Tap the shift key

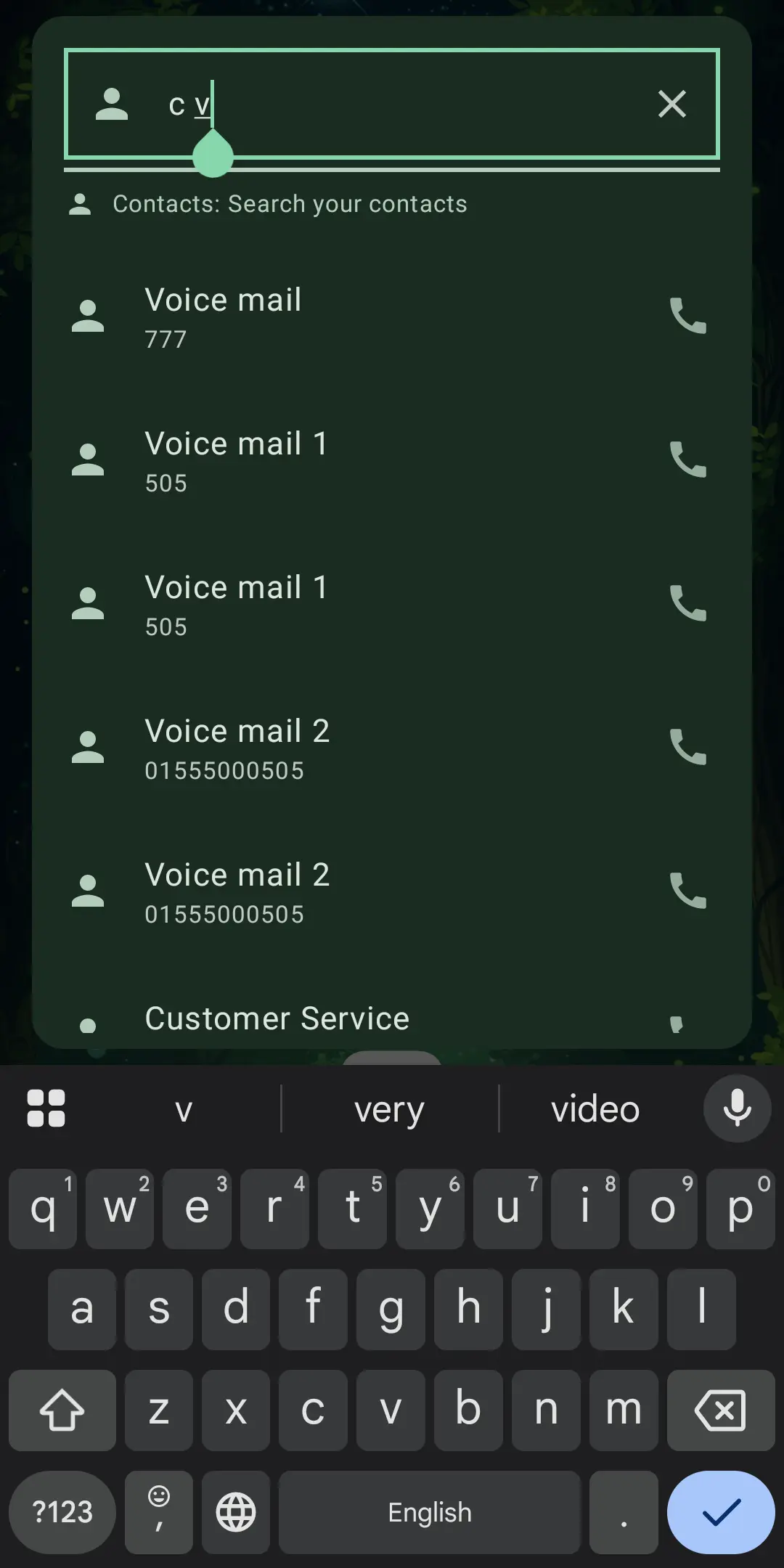[62, 1410]
